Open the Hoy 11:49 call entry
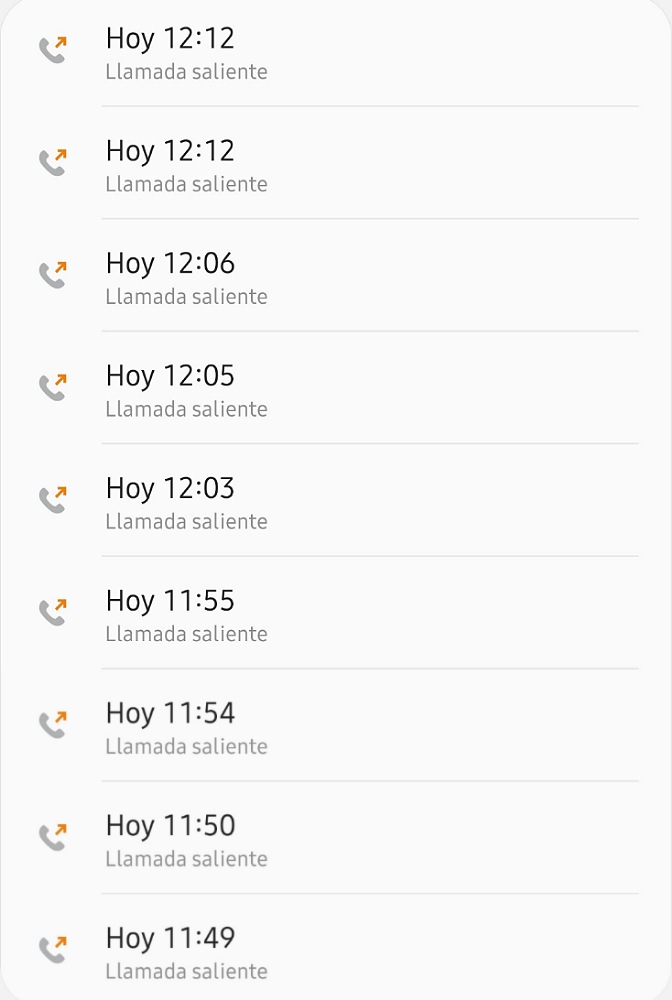Image resolution: width=672 pixels, height=1000 pixels. 336,951
